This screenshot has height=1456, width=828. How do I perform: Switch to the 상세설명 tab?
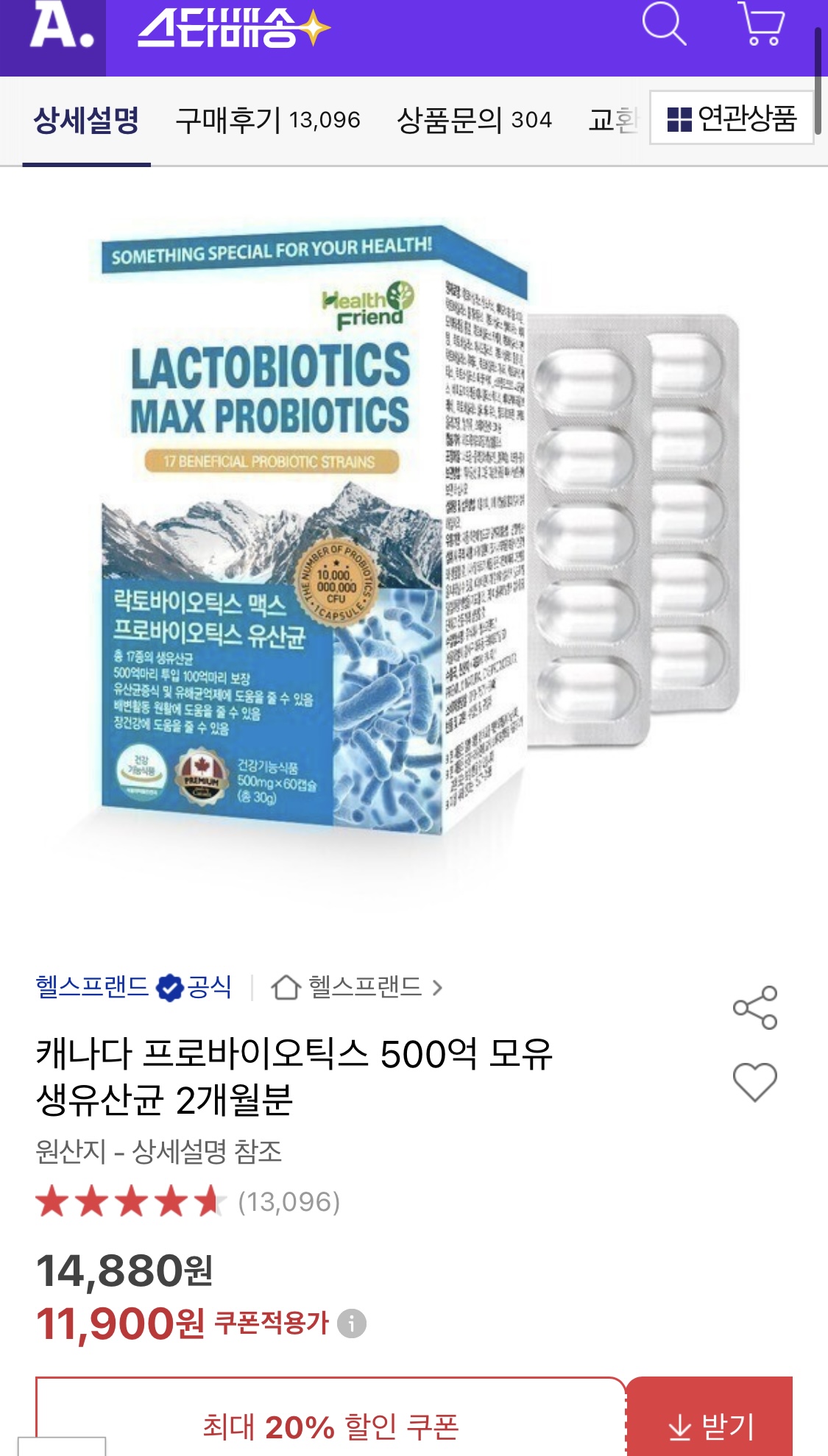coord(86,119)
